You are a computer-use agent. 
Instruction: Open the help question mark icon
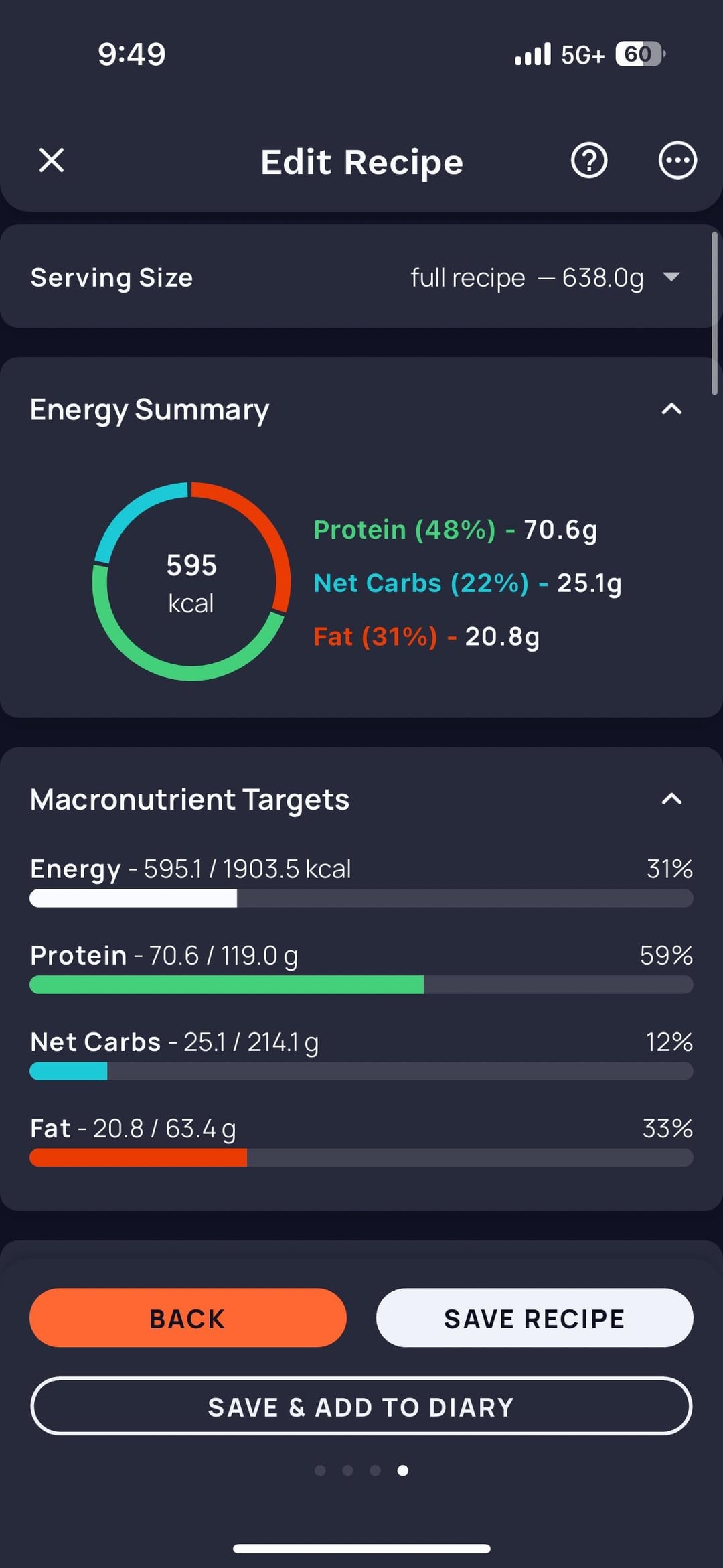pos(589,161)
